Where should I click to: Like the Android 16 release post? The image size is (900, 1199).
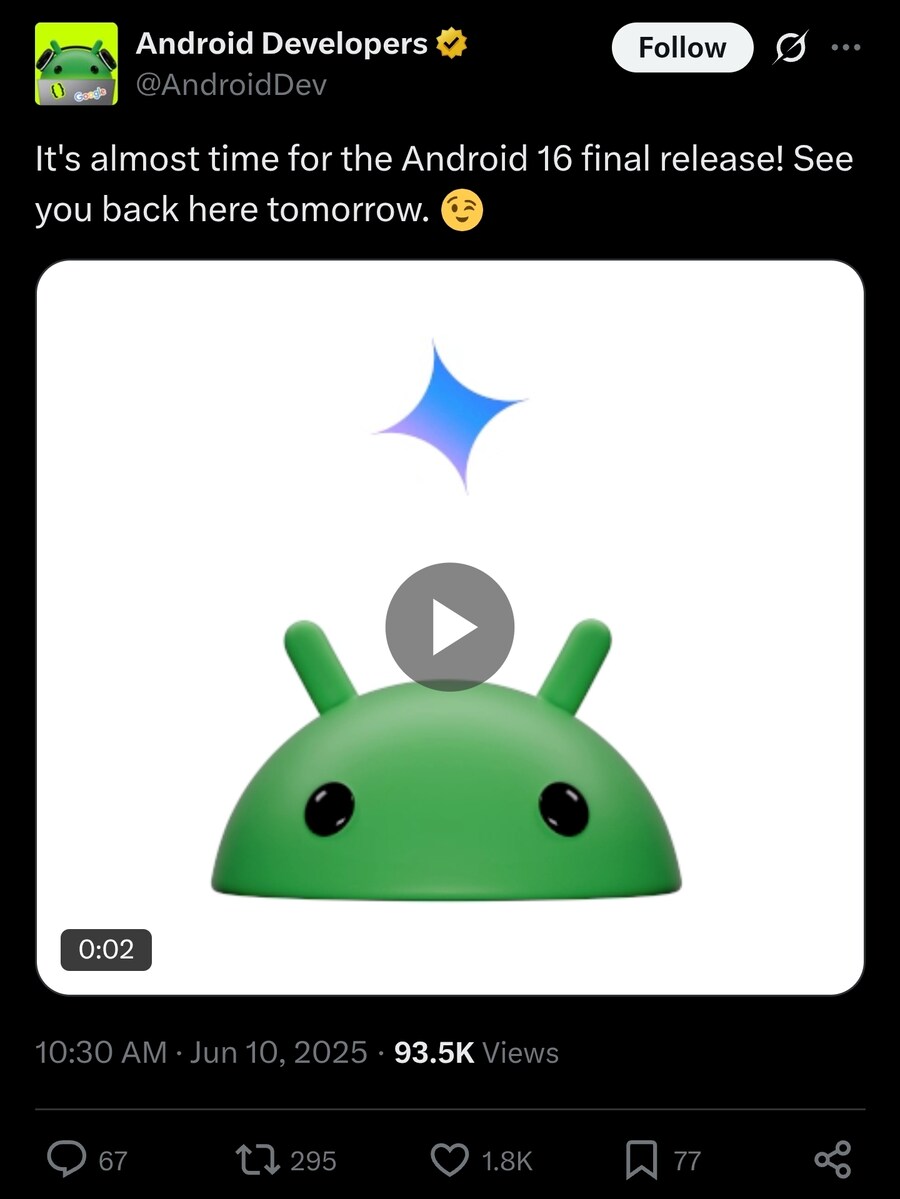pyautogui.click(x=449, y=1160)
